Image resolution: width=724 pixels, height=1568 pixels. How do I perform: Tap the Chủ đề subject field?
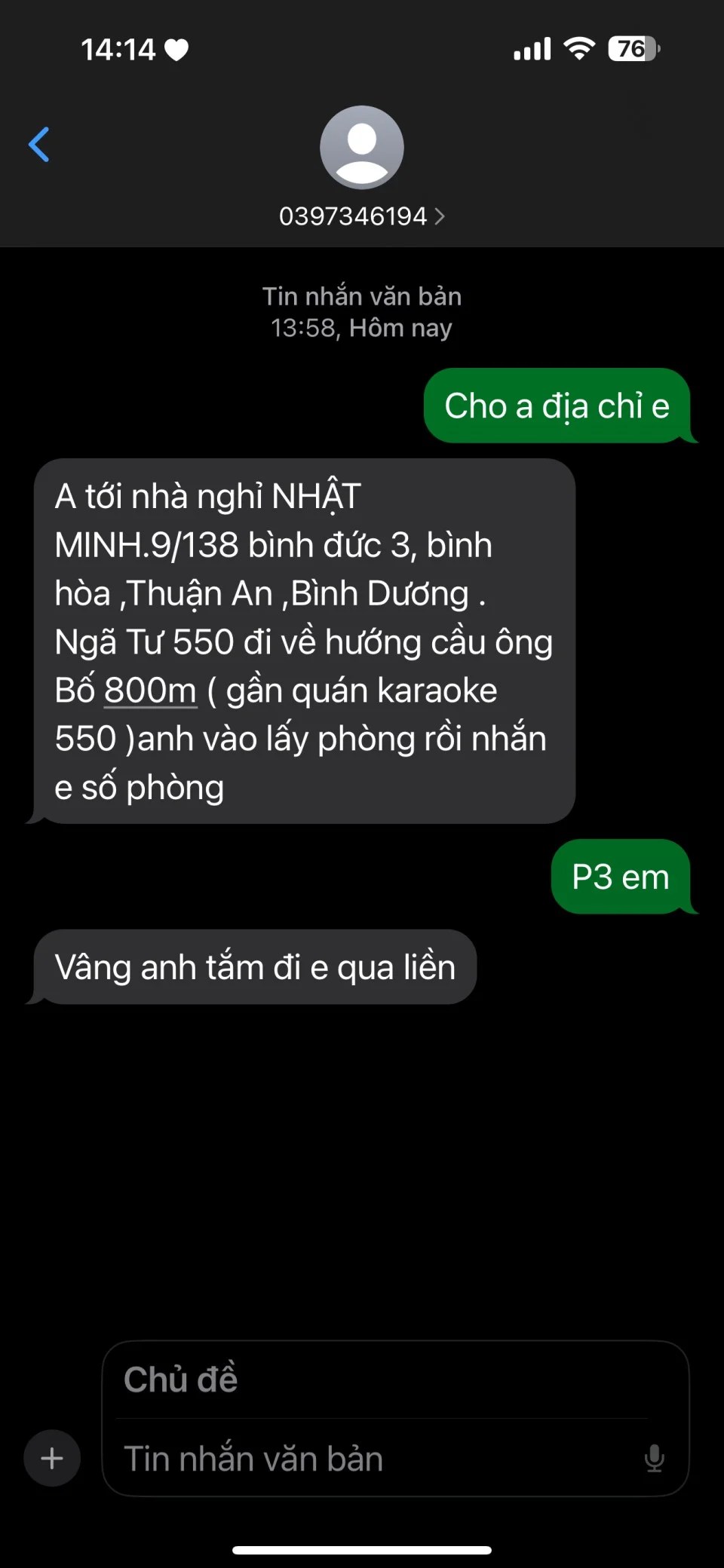coord(385,1380)
